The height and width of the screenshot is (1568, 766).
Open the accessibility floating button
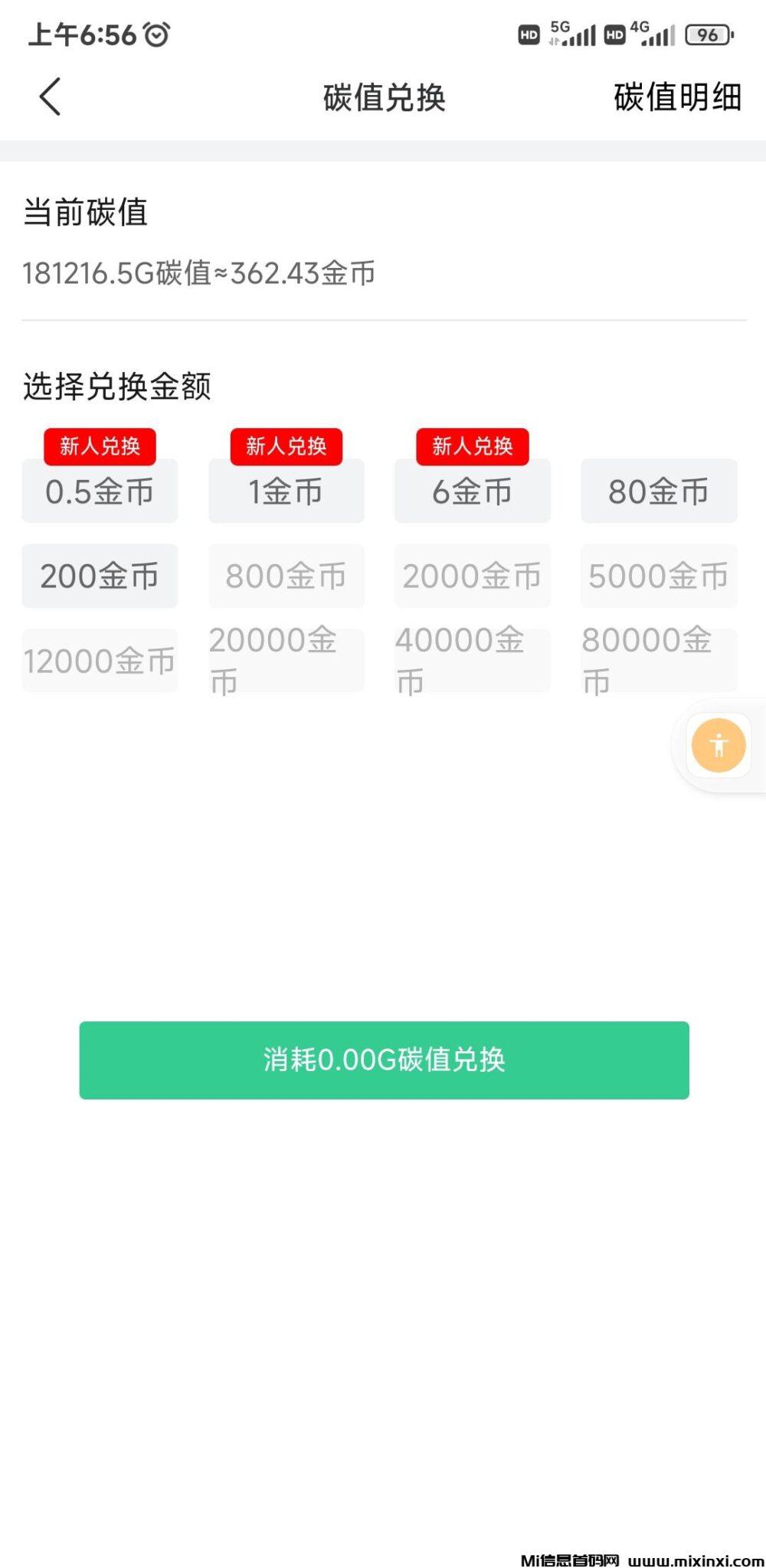pyautogui.click(x=717, y=744)
